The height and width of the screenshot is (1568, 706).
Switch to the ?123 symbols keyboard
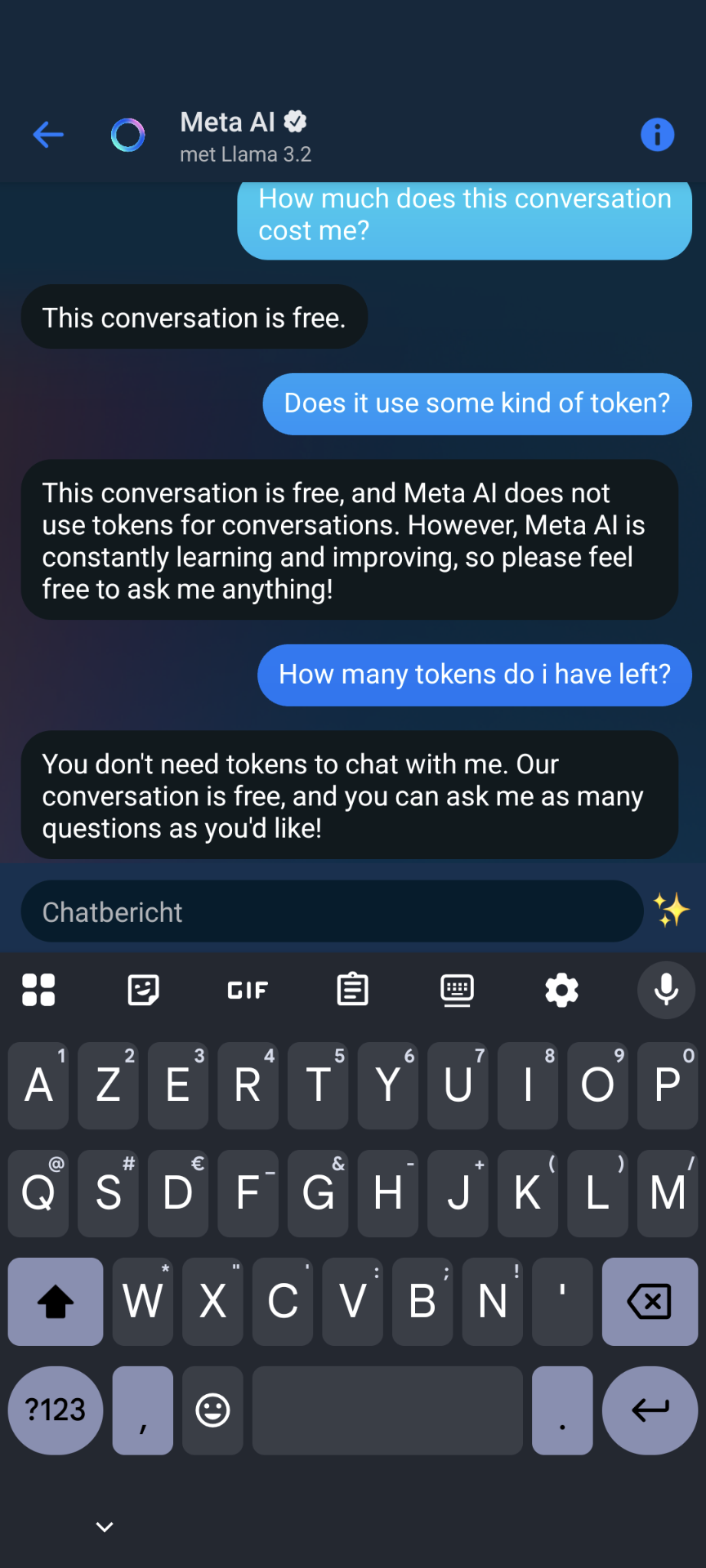pyautogui.click(x=56, y=1410)
